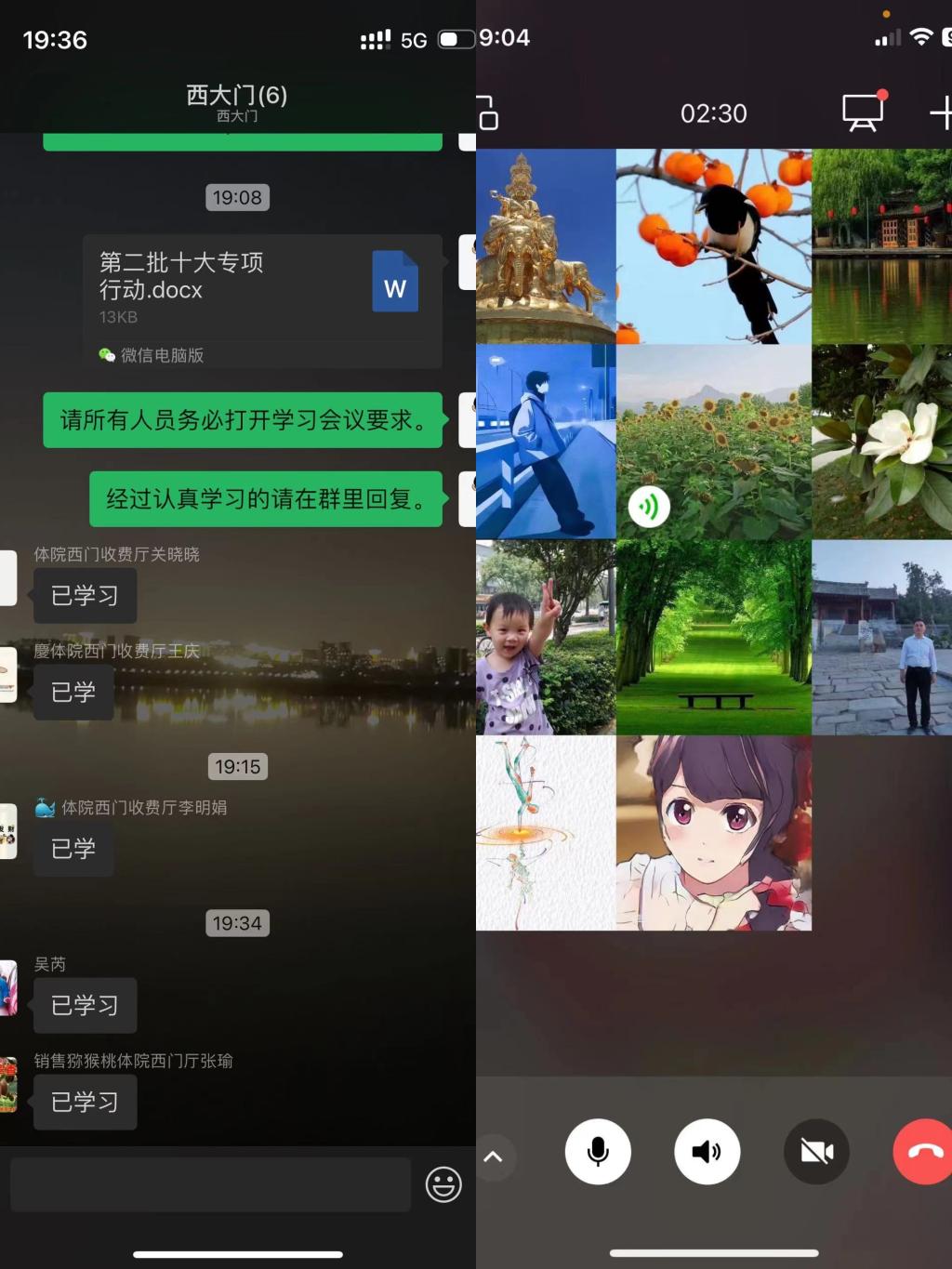This screenshot has width=952, height=1269.
Task: Focus the chat message input box
Action: (210, 1184)
